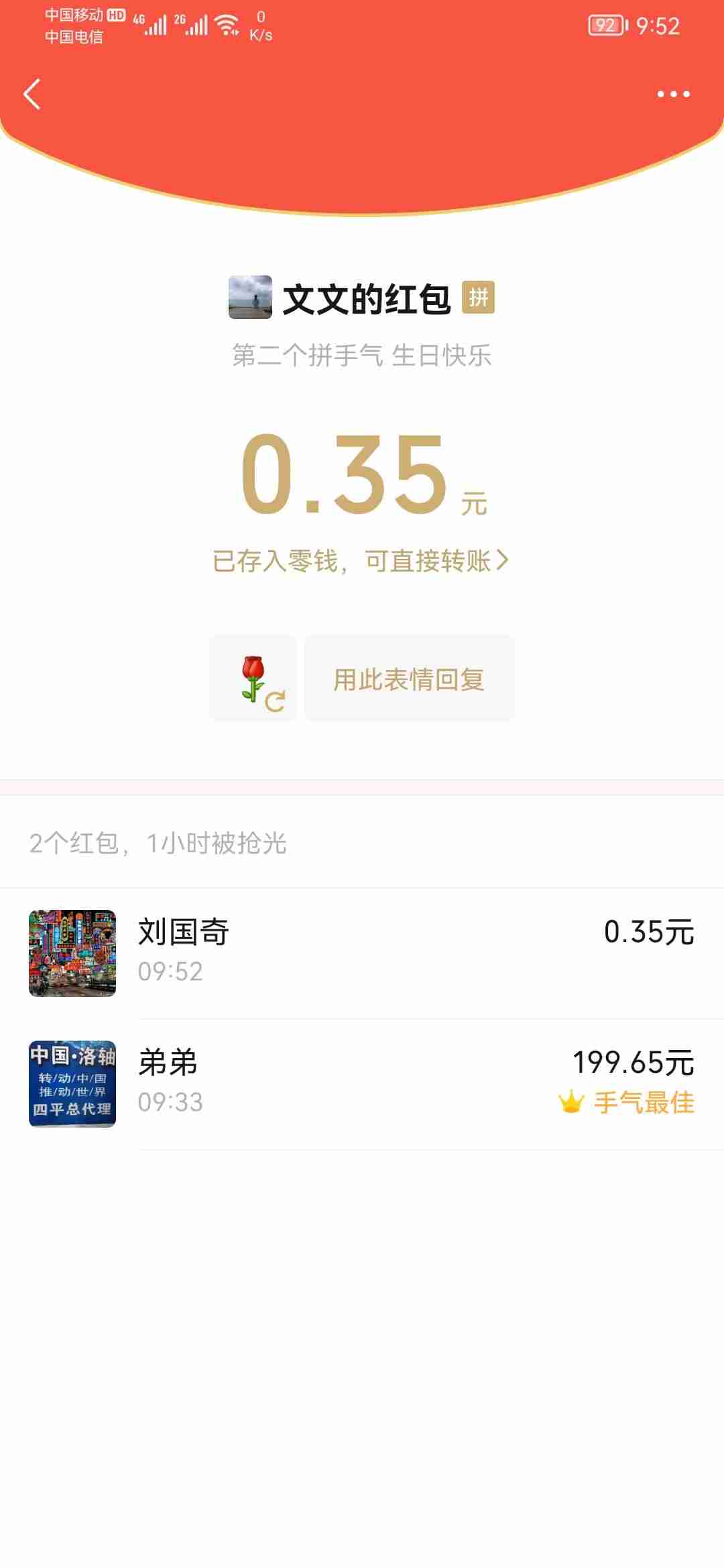Screen dimensions: 724x1568
Task: Open the three-dot overflow menu
Action: tap(673, 94)
